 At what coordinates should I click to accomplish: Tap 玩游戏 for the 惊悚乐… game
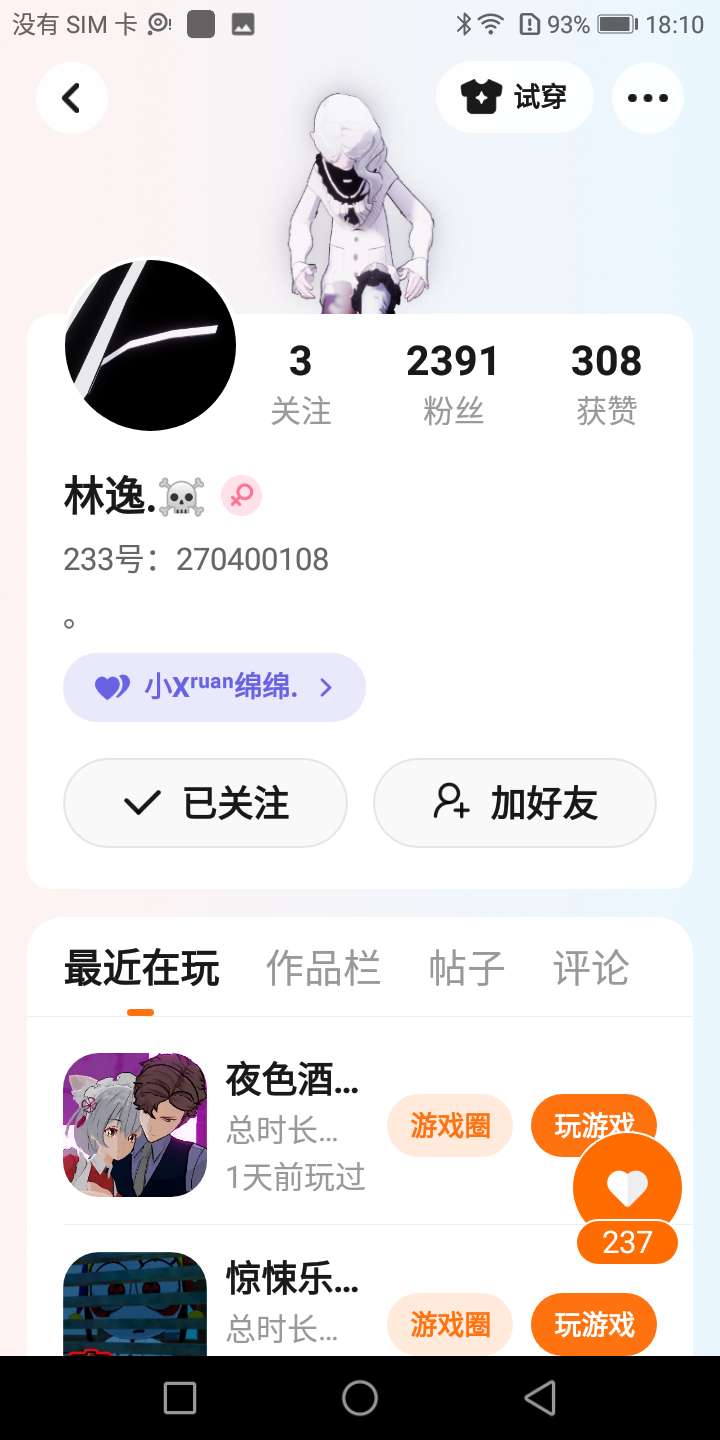pyautogui.click(x=594, y=1325)
